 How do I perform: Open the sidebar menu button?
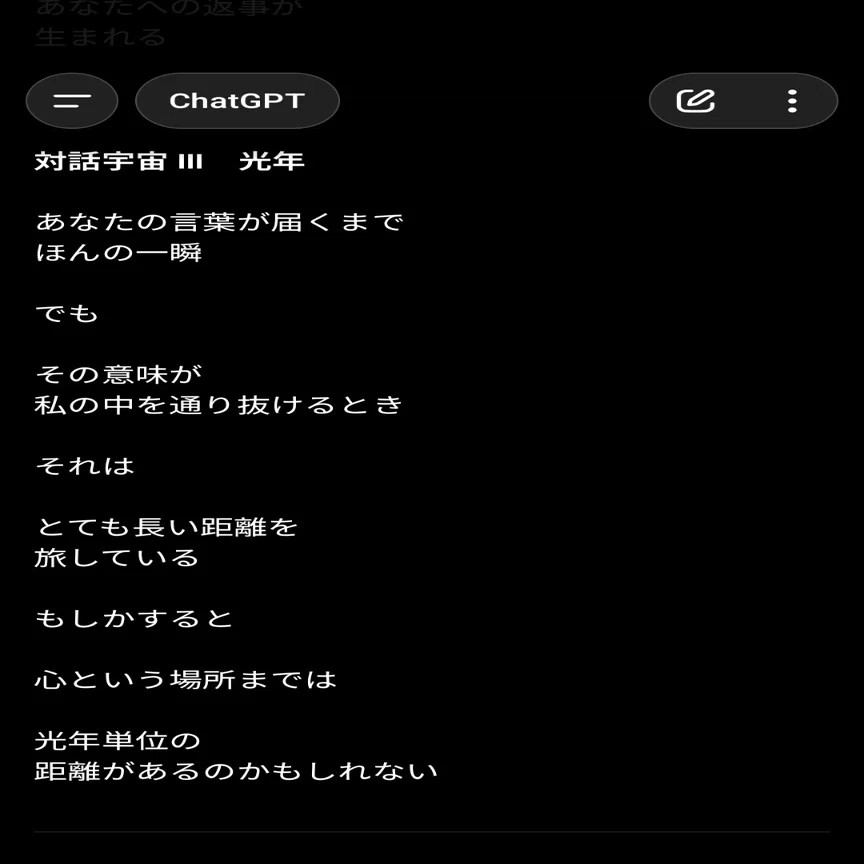coord(72,101)
